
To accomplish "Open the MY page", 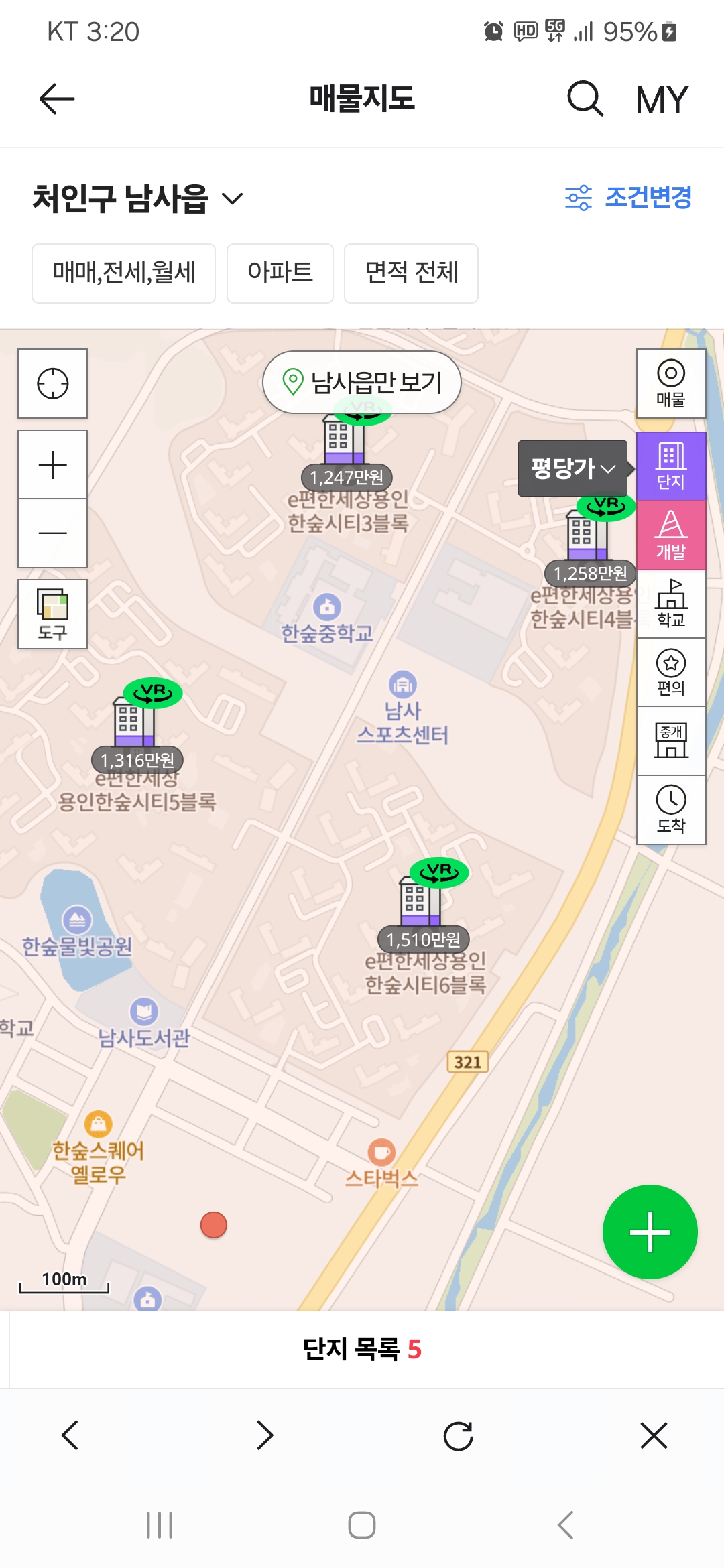I will [x=662, y=101].
